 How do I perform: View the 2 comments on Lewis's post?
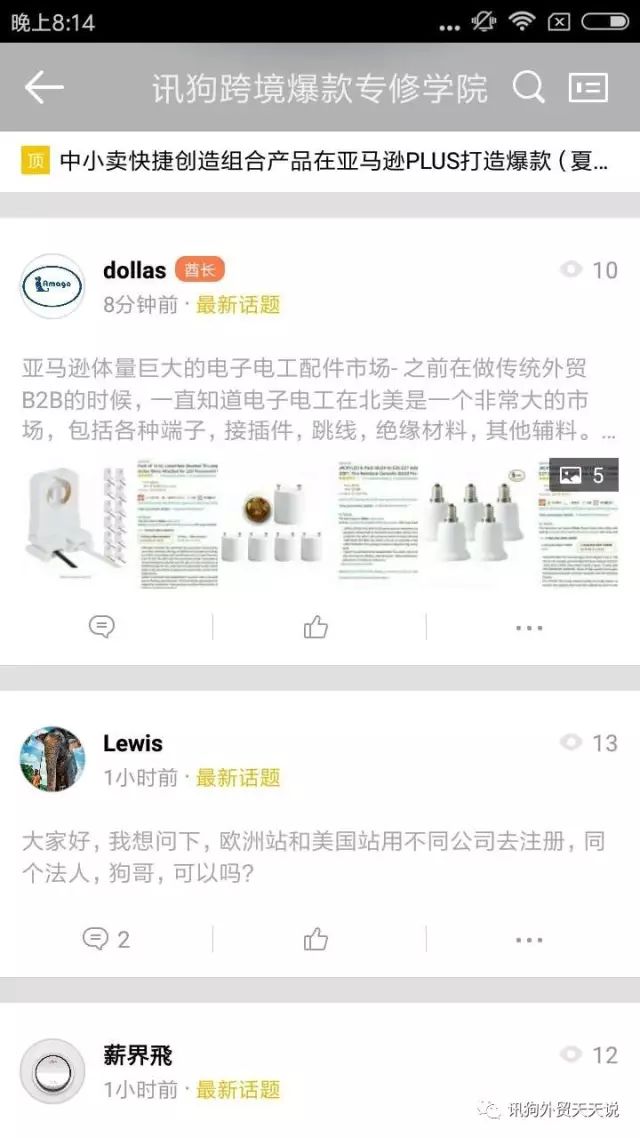click(106, 939)
